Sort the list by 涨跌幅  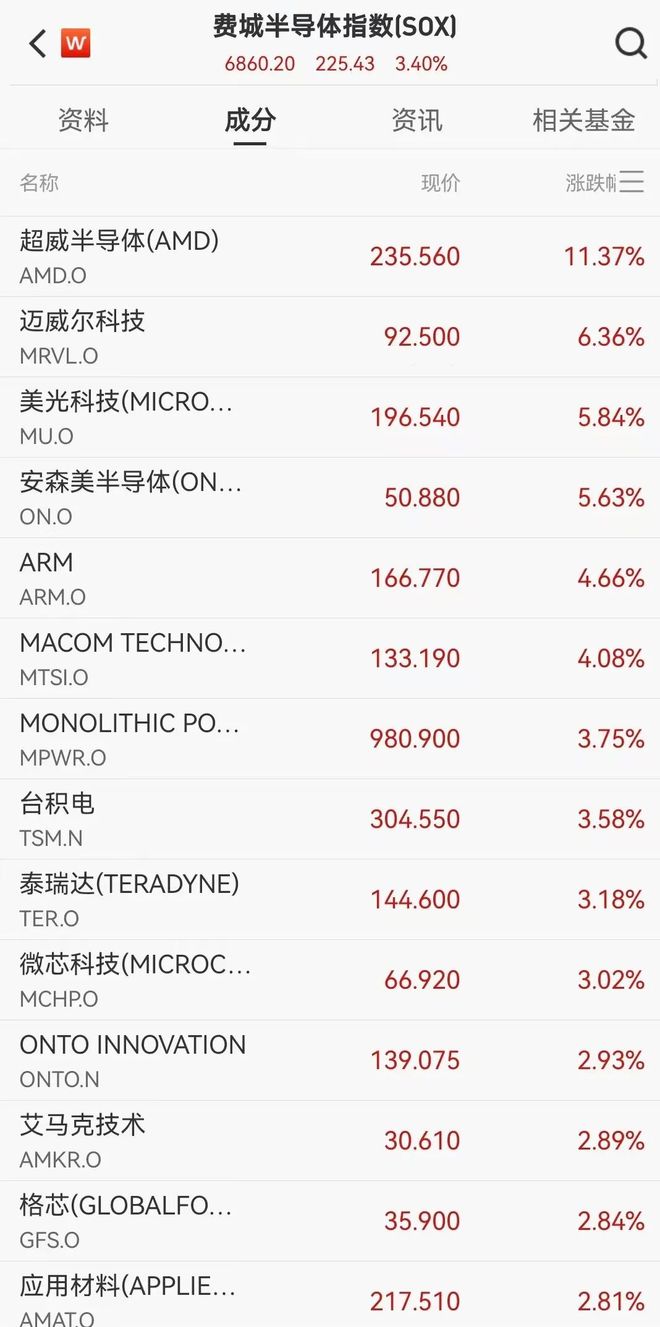[x=591, y=183]
